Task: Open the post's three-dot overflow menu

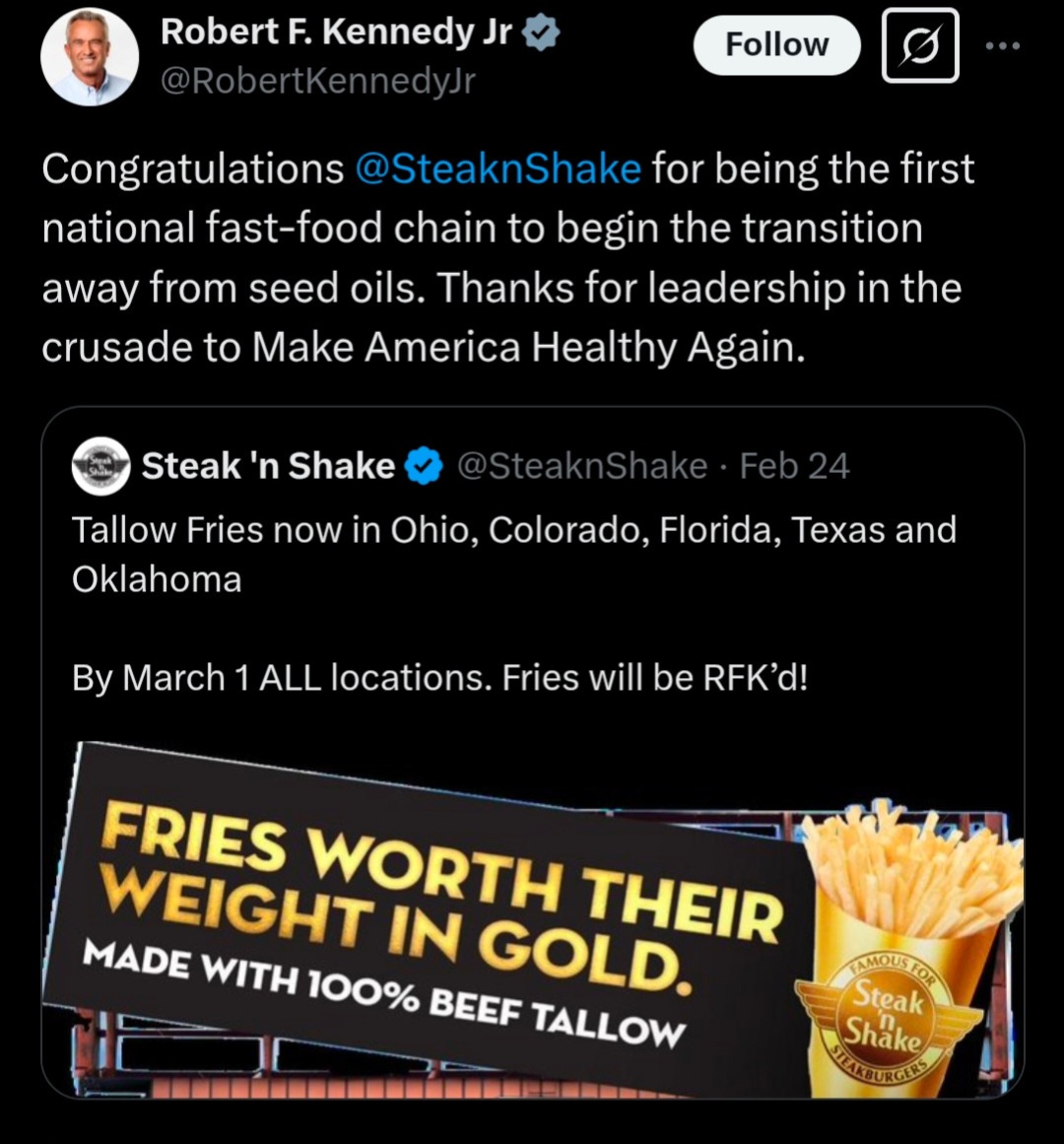Action: pos(1003,45)
